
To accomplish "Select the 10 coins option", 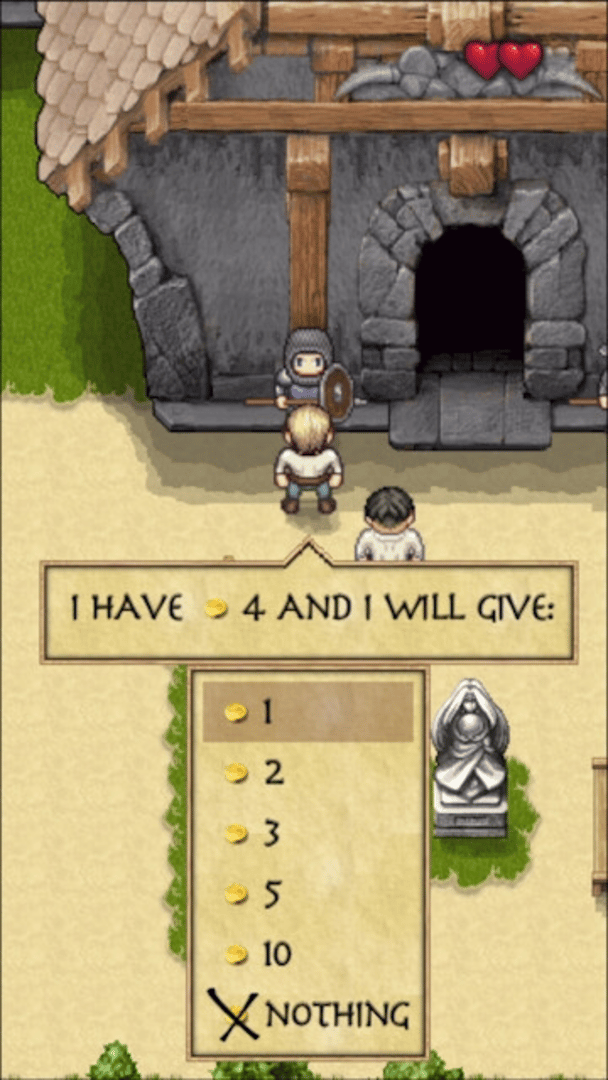I will pos(307,954).
